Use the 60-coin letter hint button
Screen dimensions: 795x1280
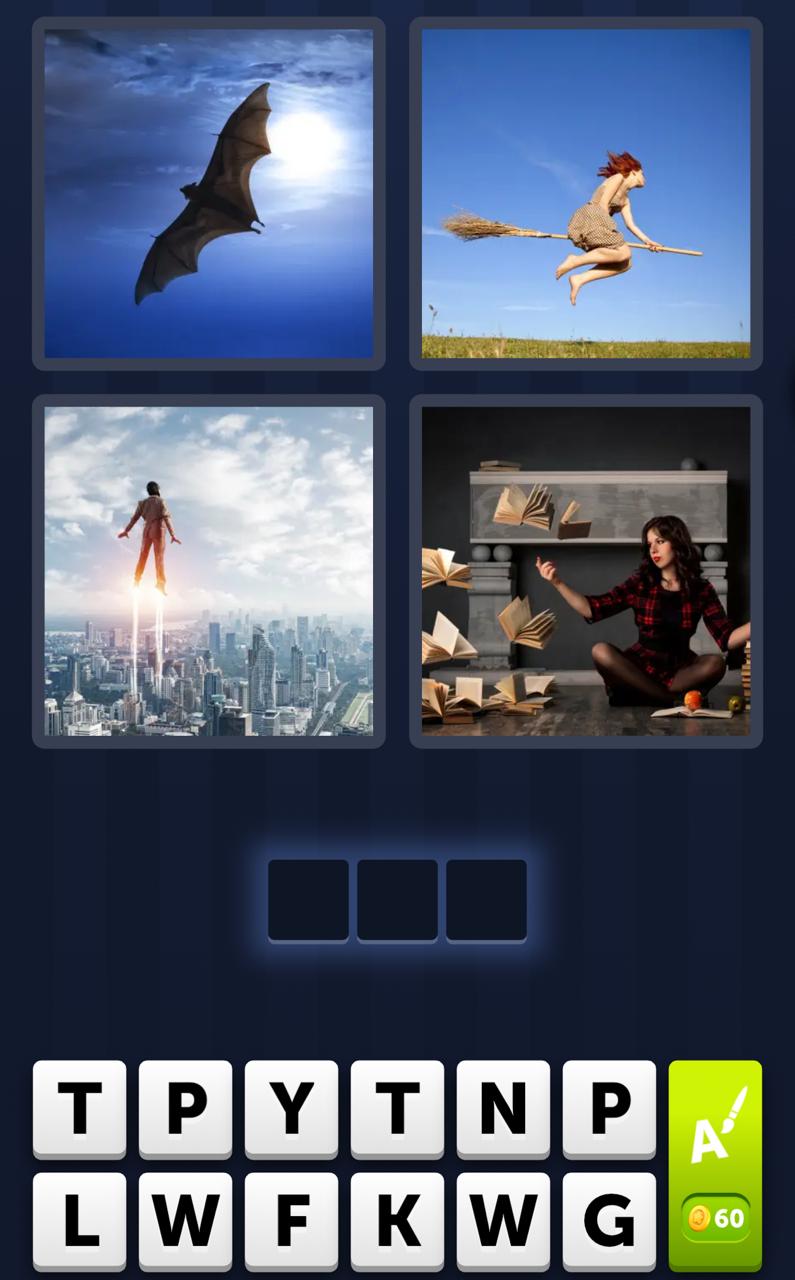[715, 1164]
